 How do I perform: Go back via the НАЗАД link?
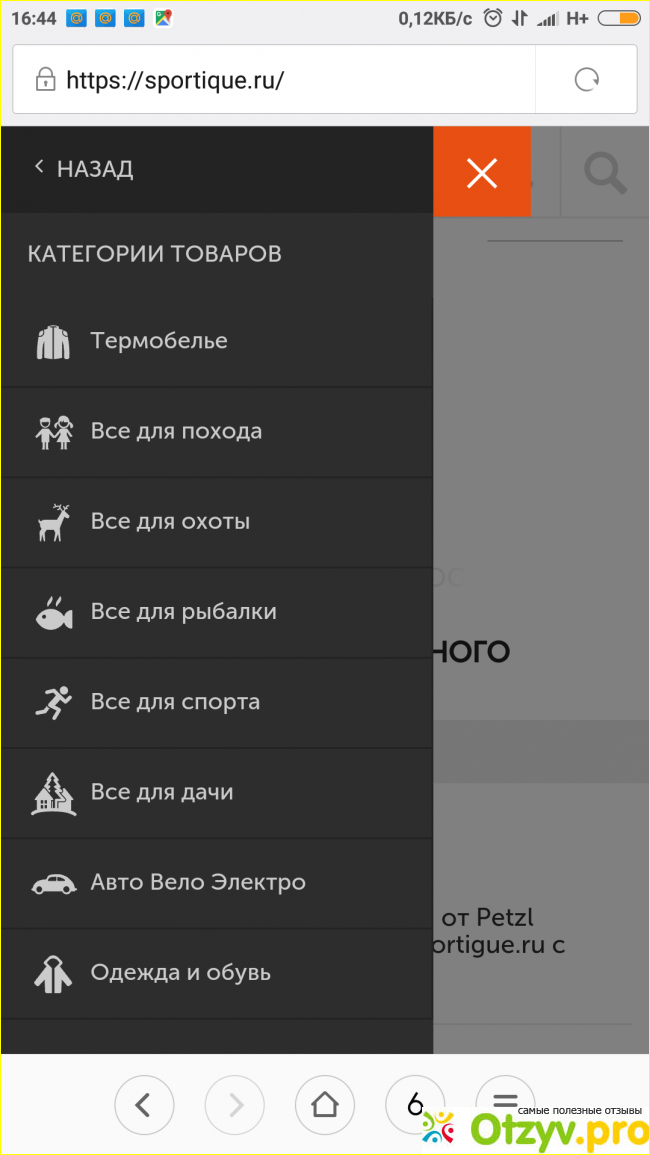point(85,169)
